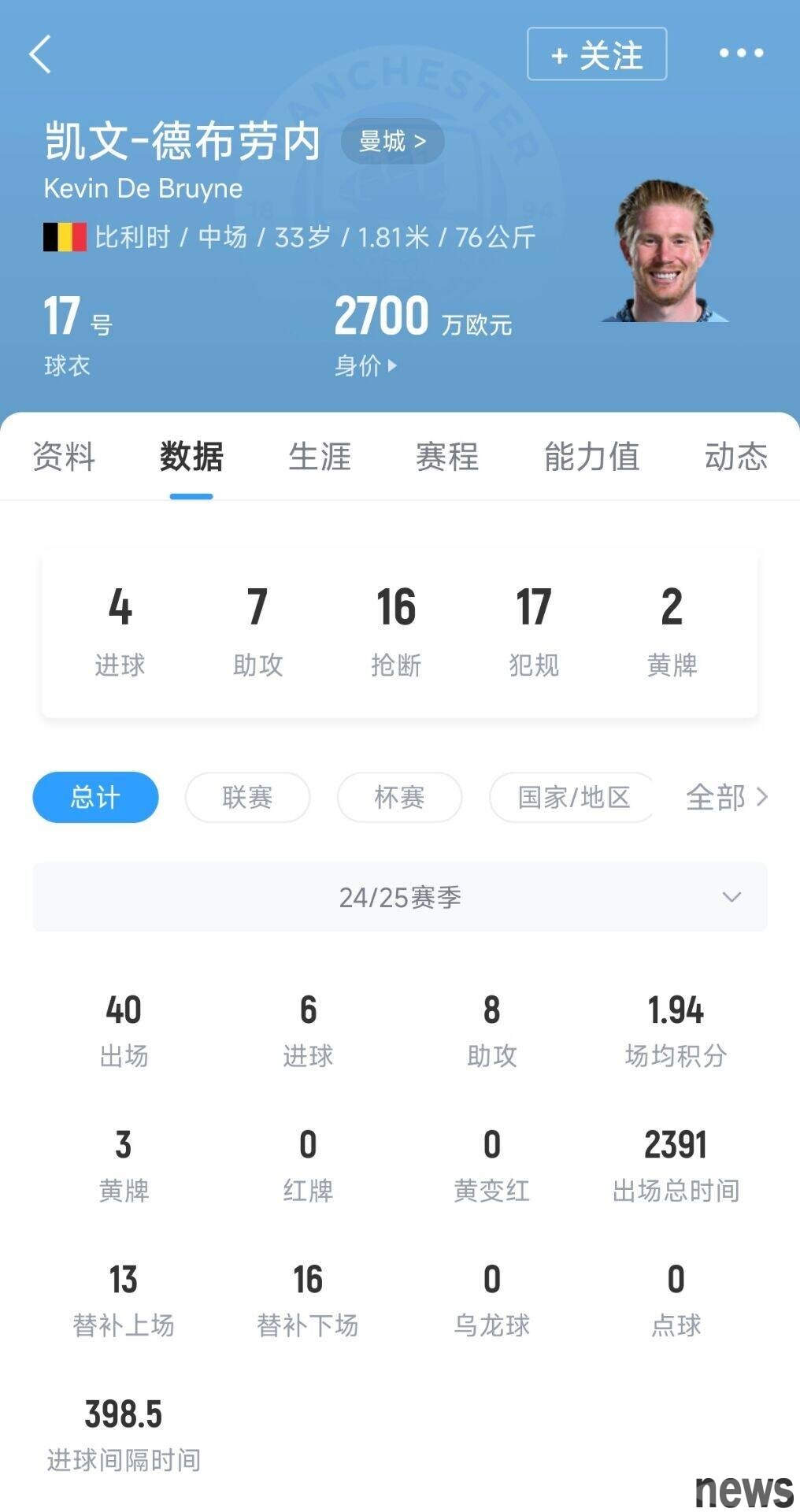Viewport: 800px width, 1512px height.
Task: Open the 动态 tab
Action: pos(735,457)
